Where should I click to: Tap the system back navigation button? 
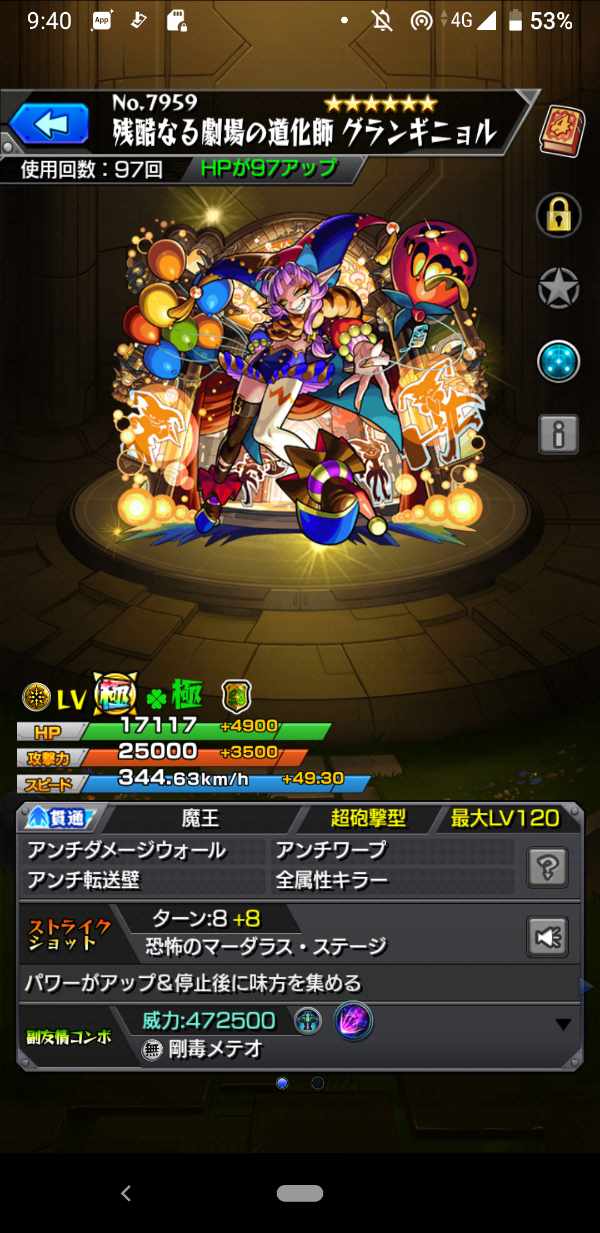pos(126,1193)
